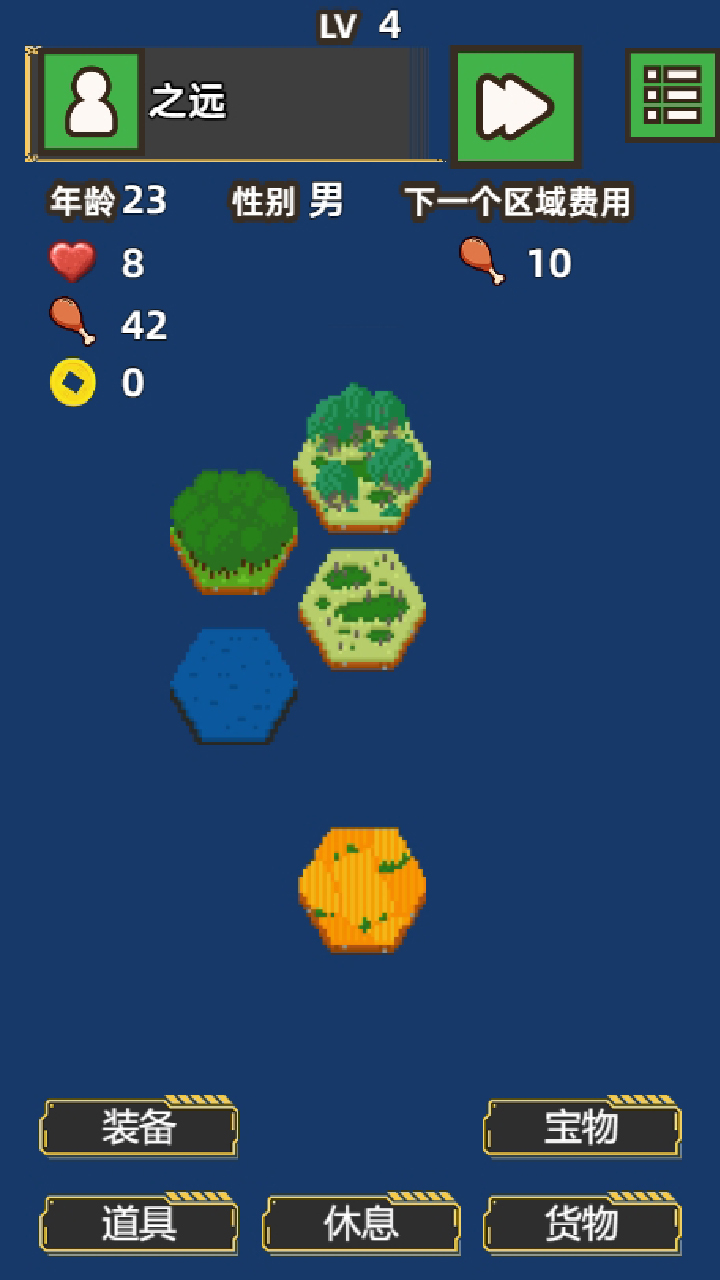Image resolution: width=720 pixels, height=1280 pixels.
Task: Tap the fast-forward button
Action: point(515,104)
